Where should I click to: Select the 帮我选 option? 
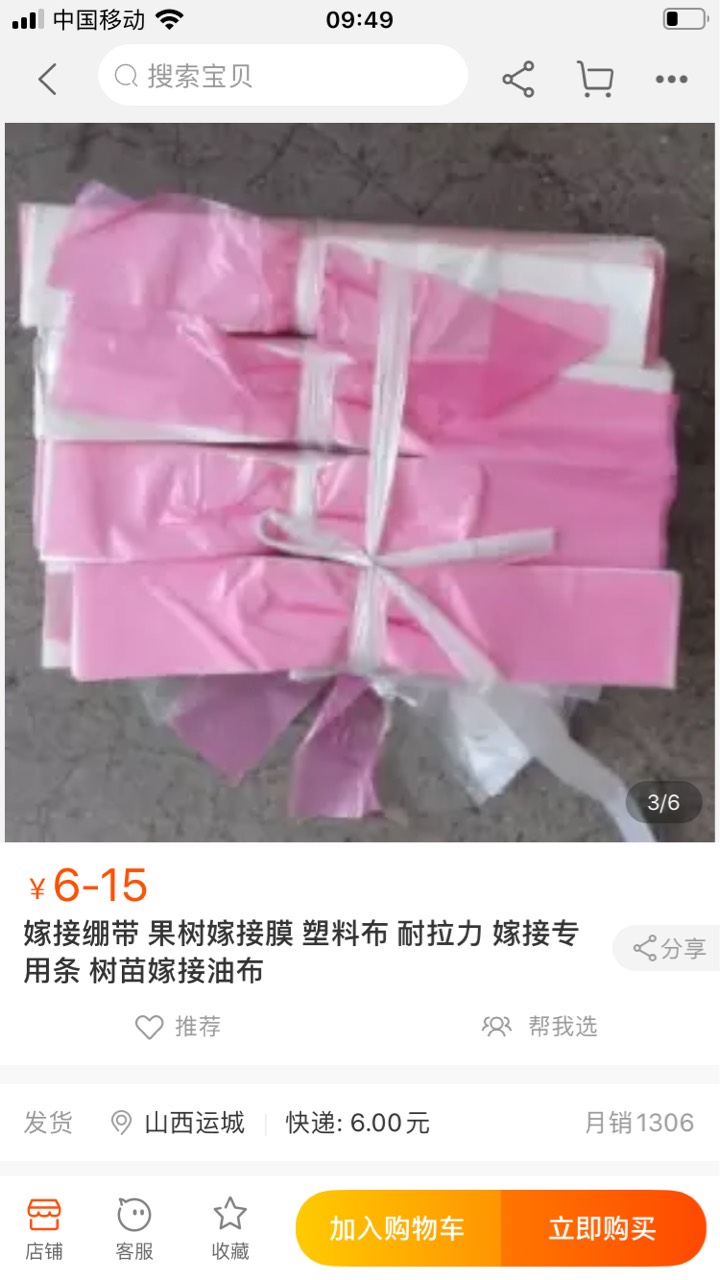(539, 1026)
